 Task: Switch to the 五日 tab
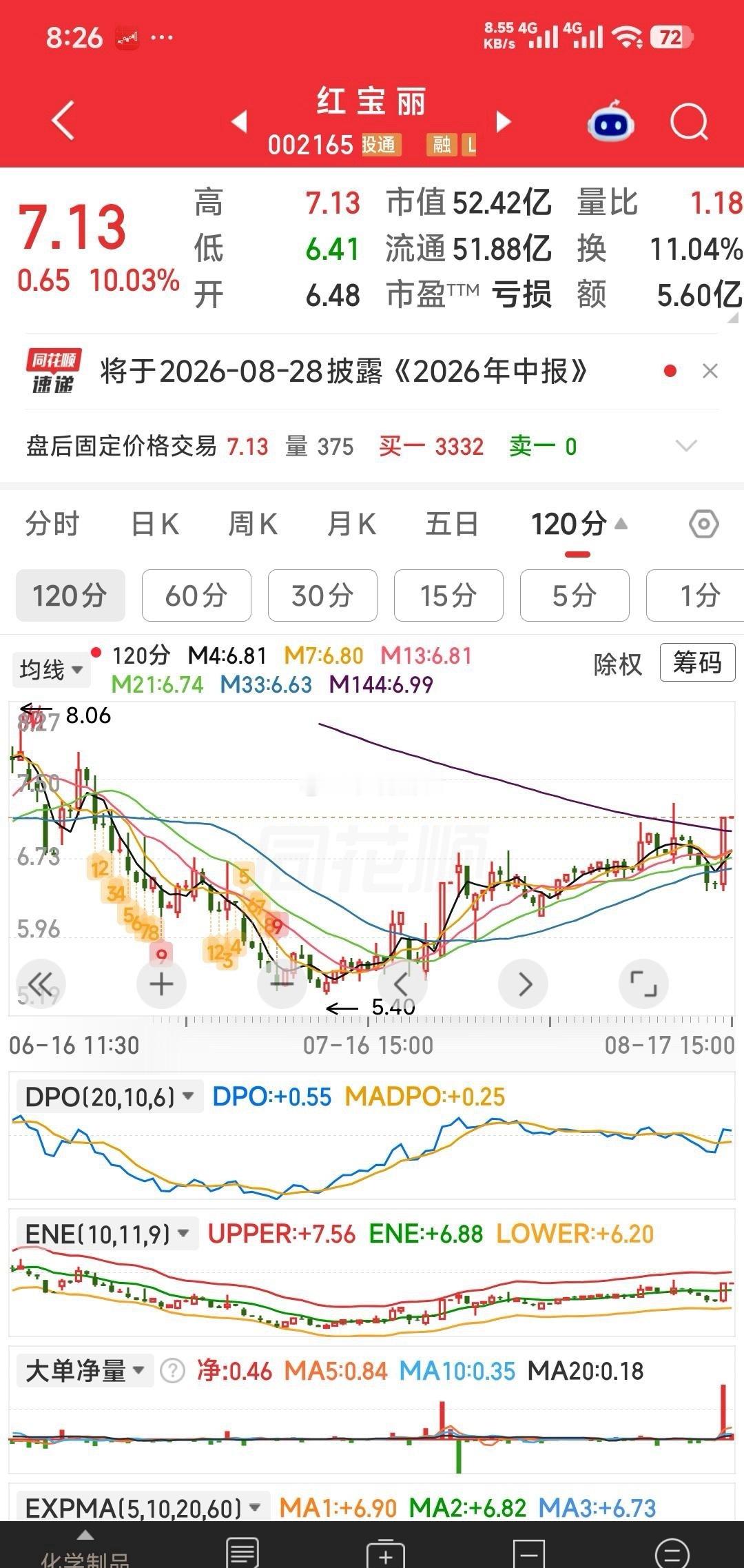[x=452, y=525]
